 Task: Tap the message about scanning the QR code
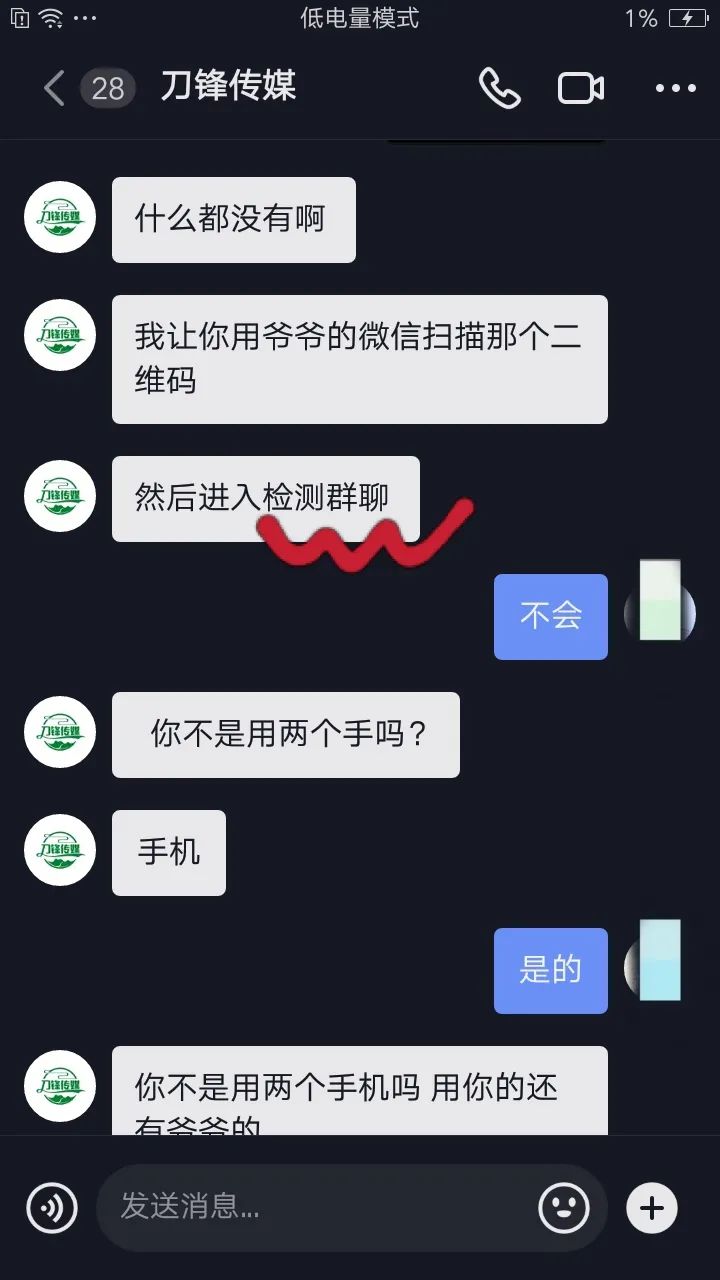tap(360, 358)
